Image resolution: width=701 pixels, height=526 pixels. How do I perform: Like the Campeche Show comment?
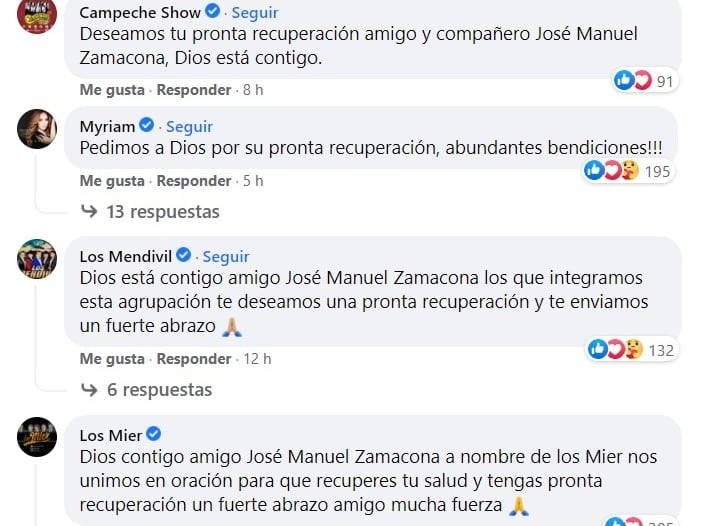pyautogui.click(x=112, y=90)
